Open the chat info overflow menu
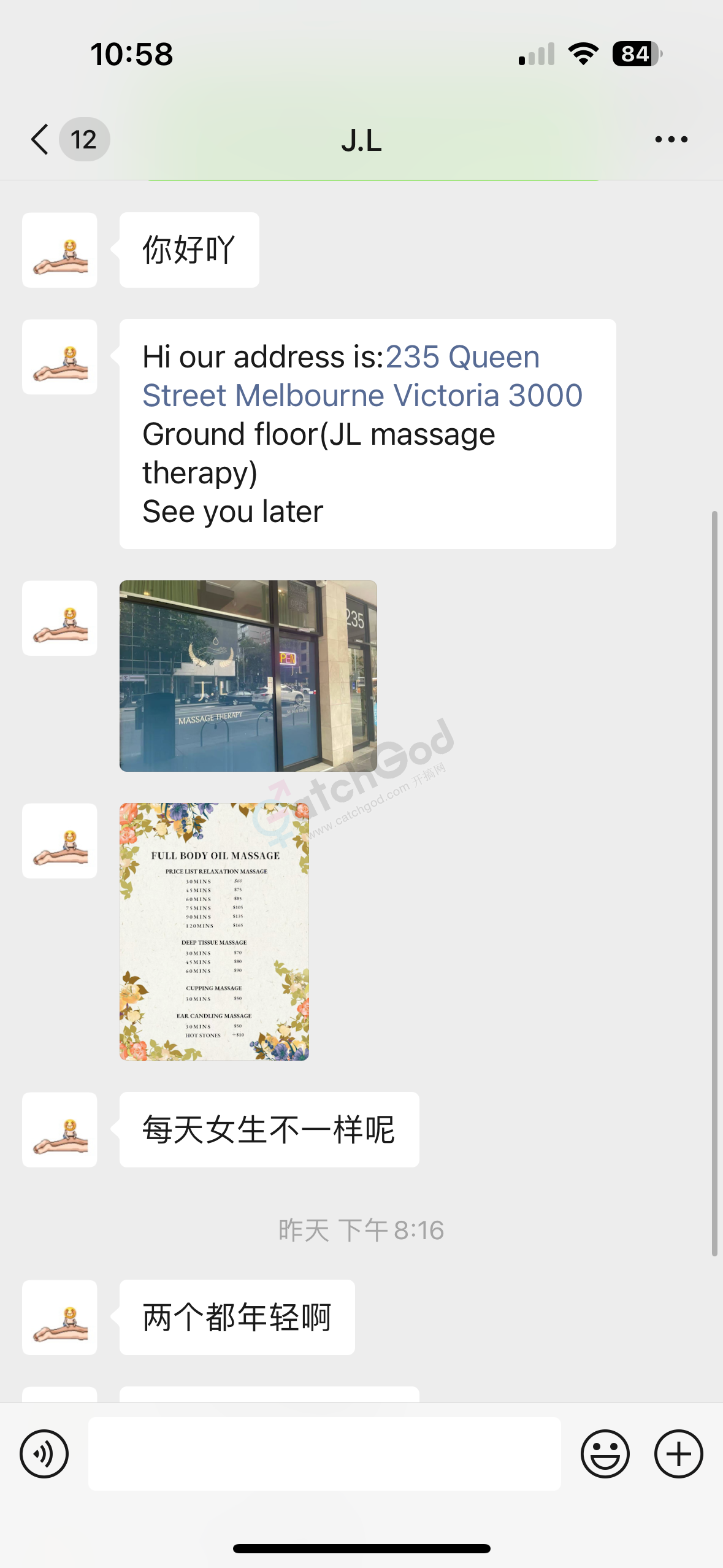Viewport: 723px width, 1568px height. click(x=671, y=139)
